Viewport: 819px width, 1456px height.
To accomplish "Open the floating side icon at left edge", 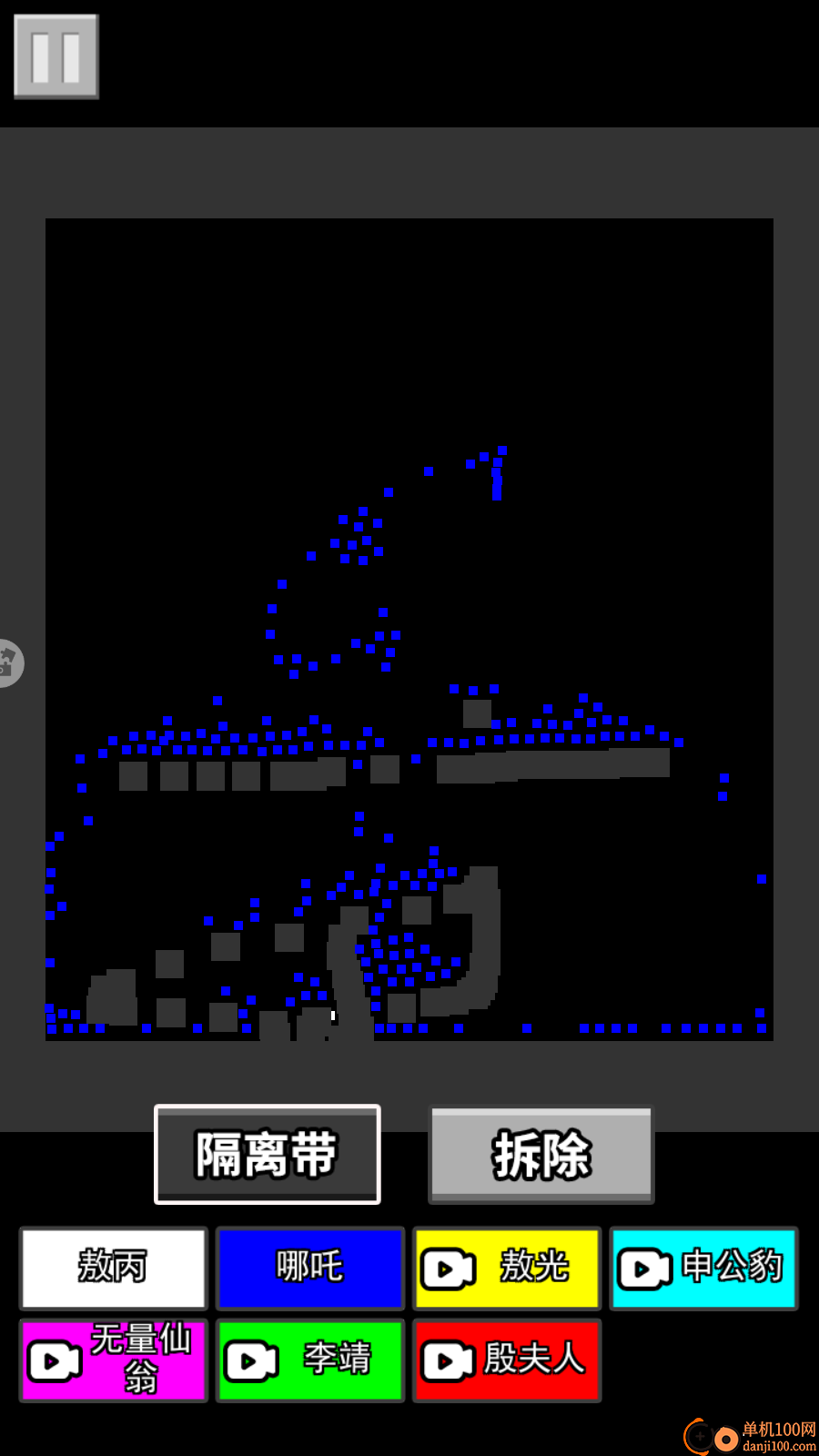I will pos(9,662).
